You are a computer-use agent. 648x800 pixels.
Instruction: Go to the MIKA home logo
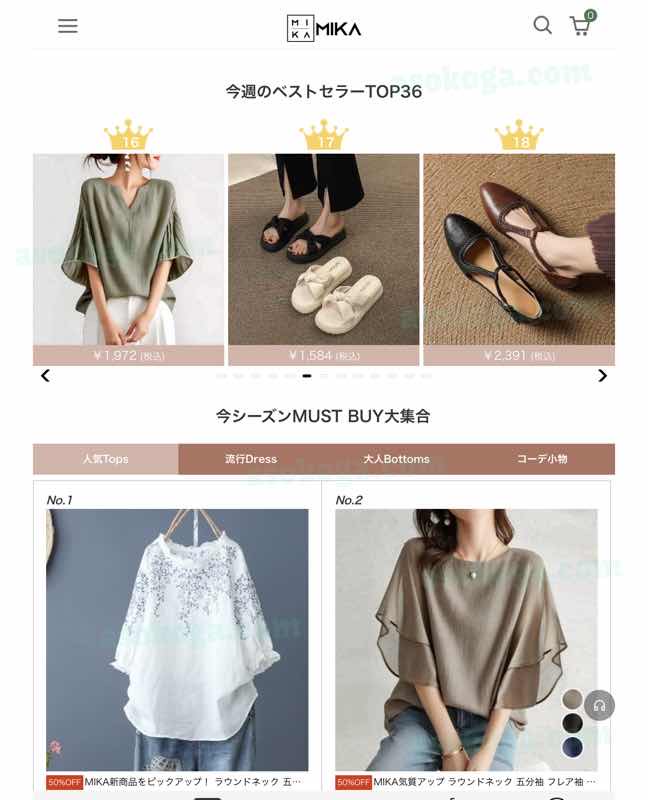click(x=324, y=28)
